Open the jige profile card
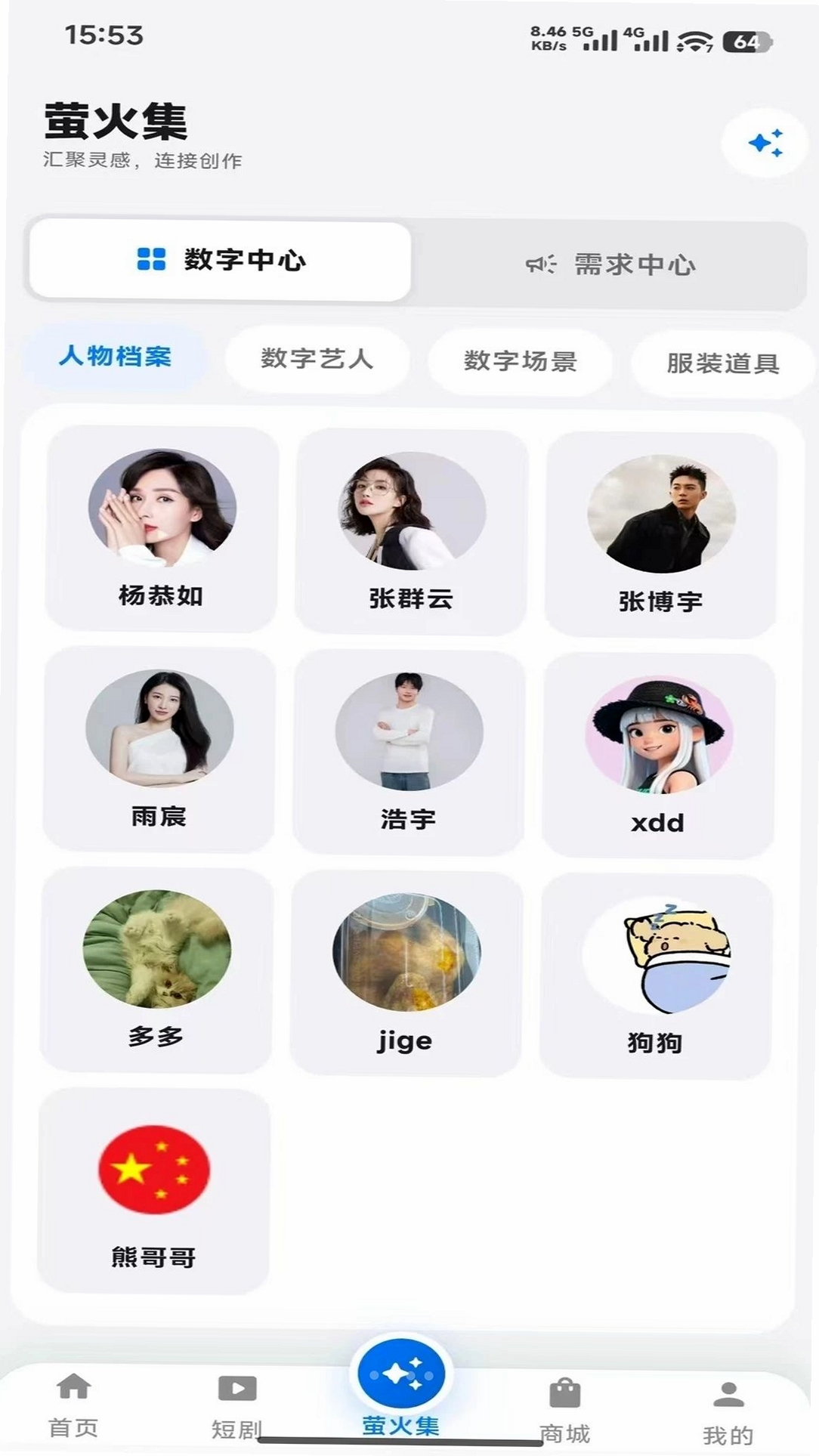819x1456 pixels. [406, 974]
